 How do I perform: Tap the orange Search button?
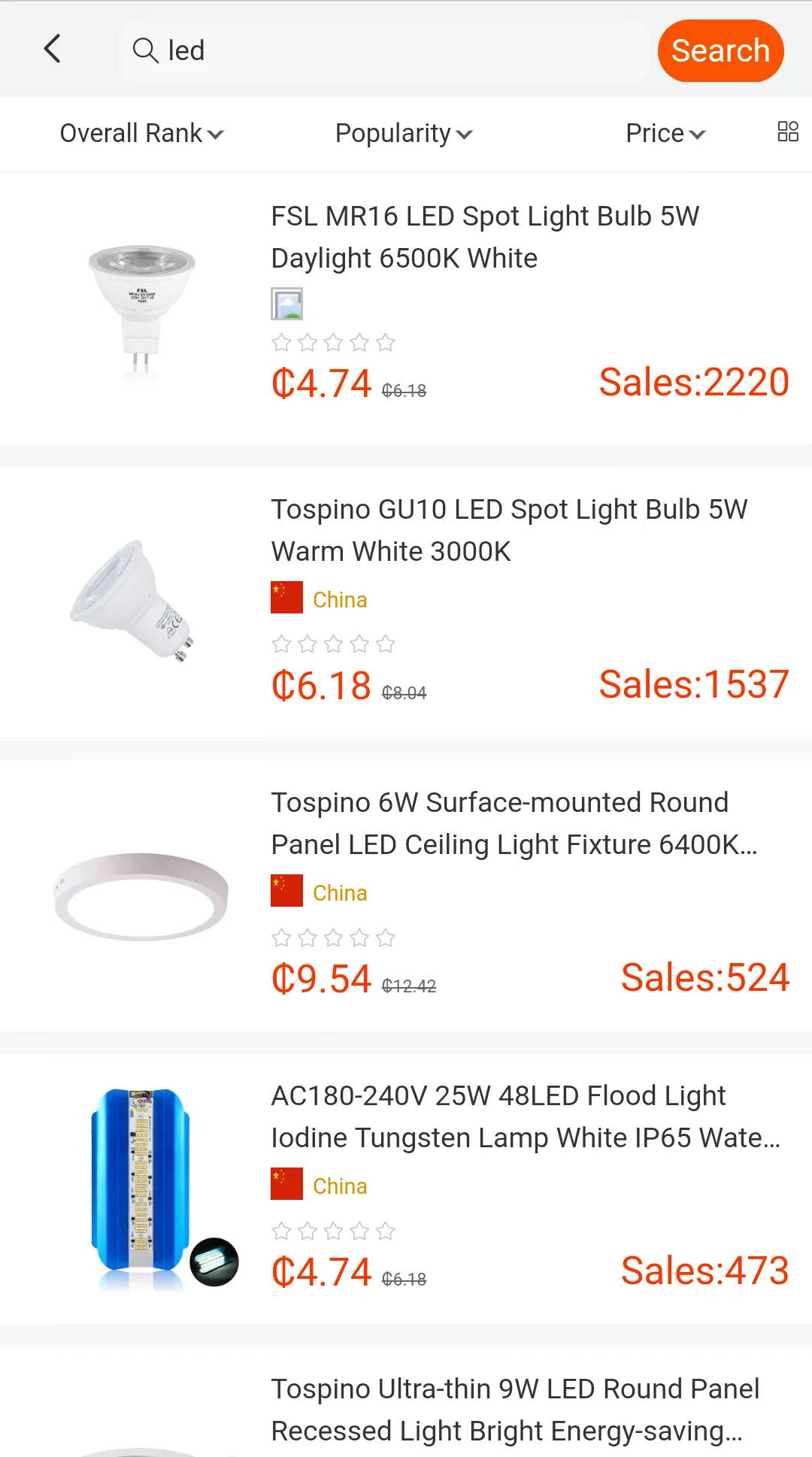[720, 50]
